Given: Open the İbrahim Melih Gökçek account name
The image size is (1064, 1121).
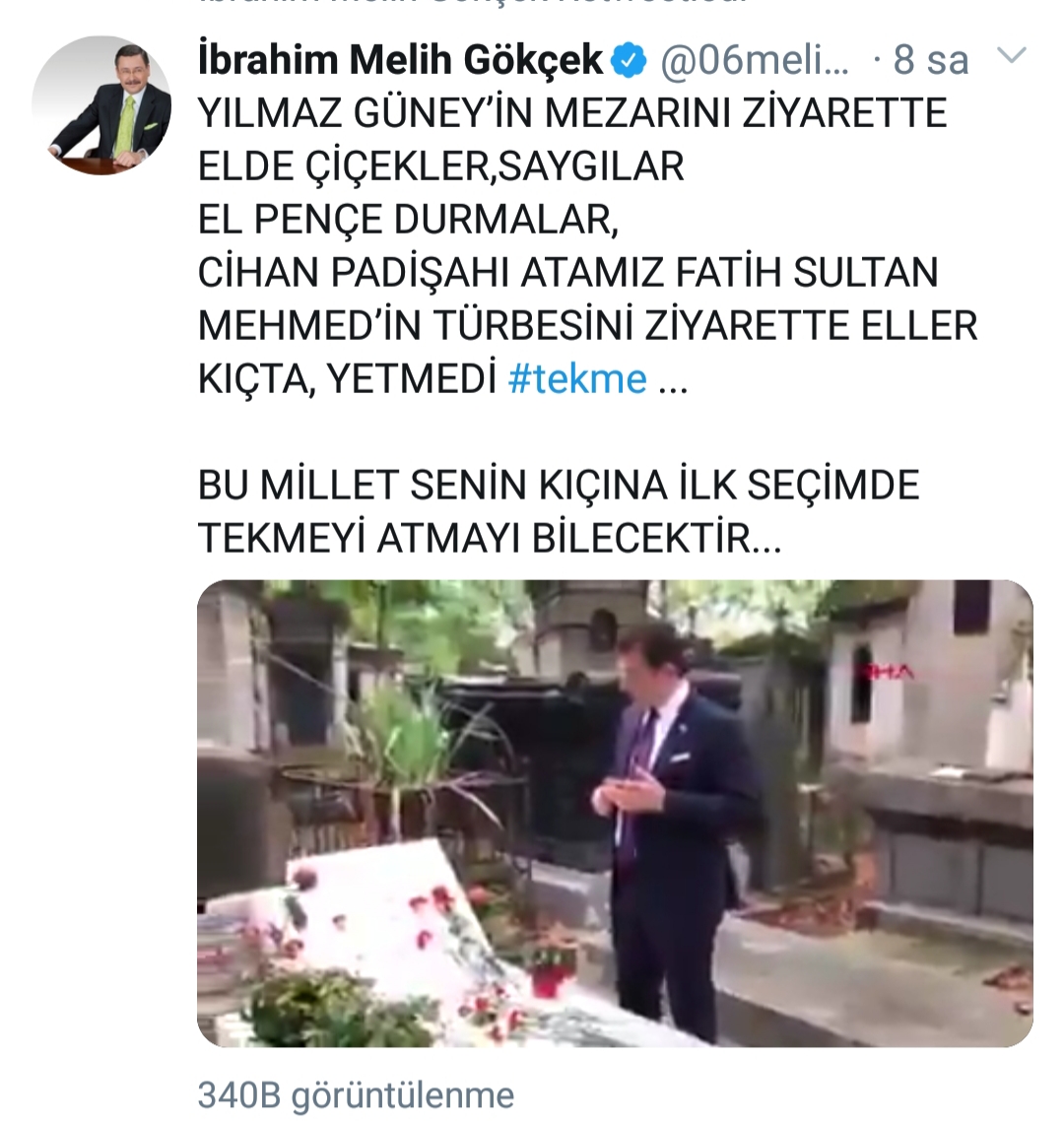Looking at the screenshot, I should pos(400,60).
